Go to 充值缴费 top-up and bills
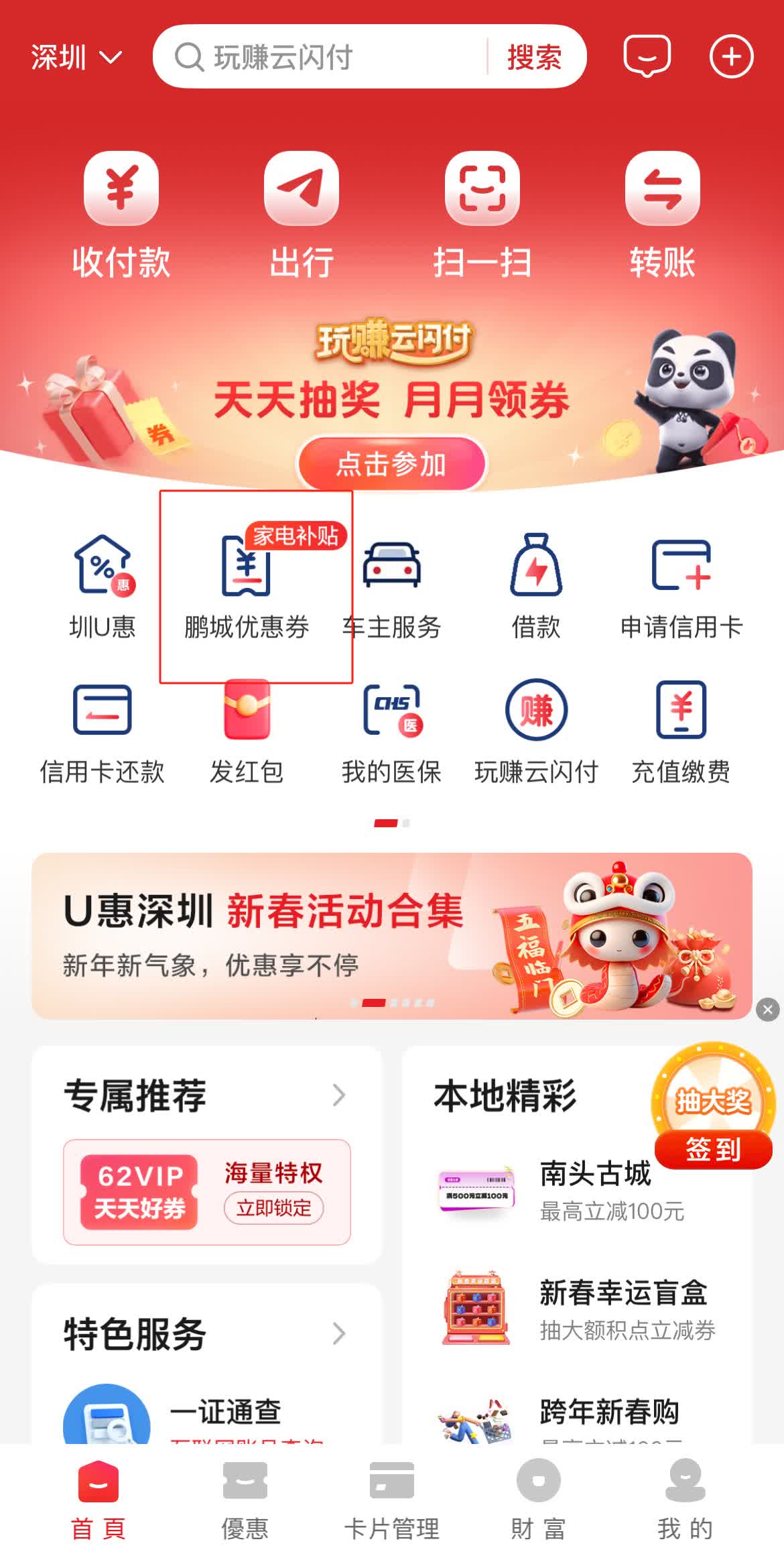The width and height of the screenshot is (784, 1562). click(x=681, y=732)
